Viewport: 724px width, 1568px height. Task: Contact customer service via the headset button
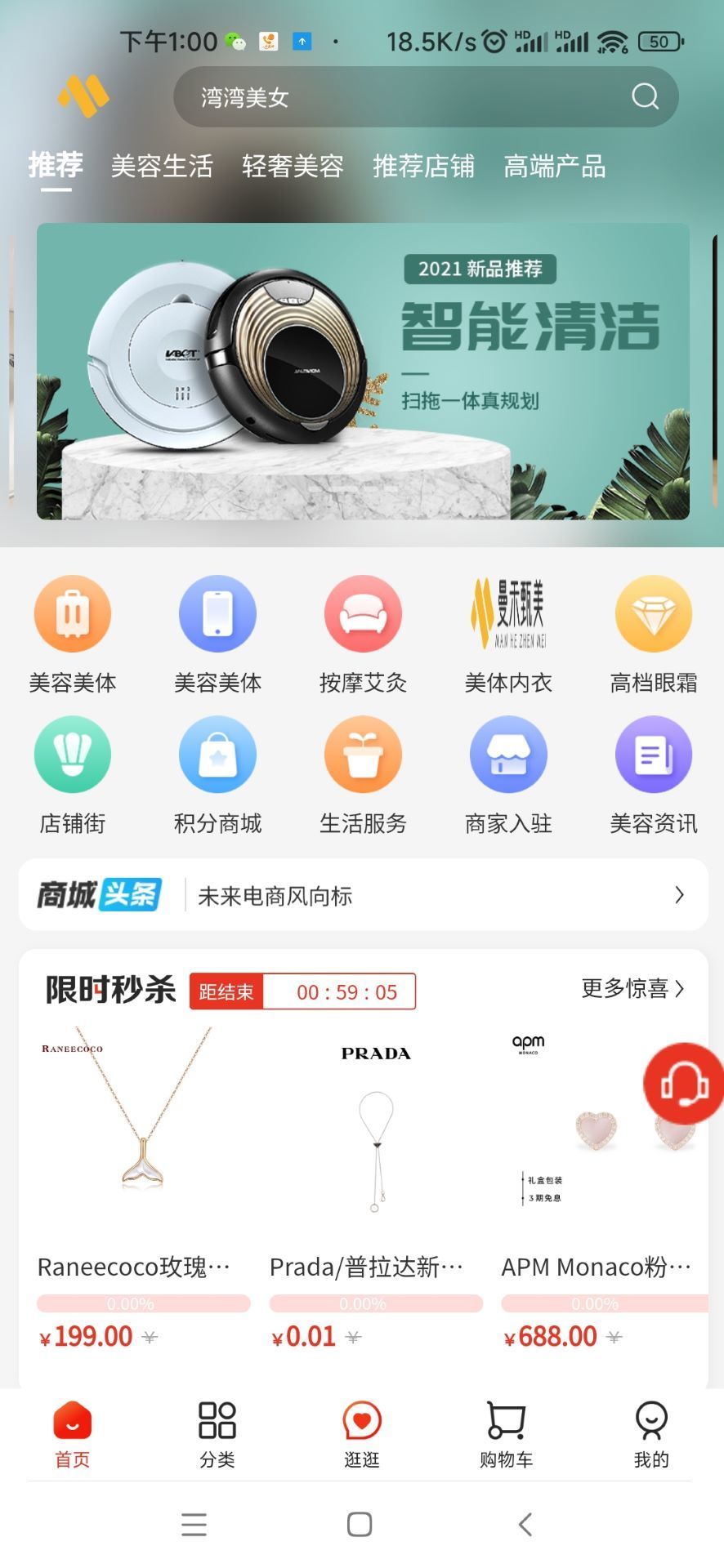click(x=684, y=1084)
